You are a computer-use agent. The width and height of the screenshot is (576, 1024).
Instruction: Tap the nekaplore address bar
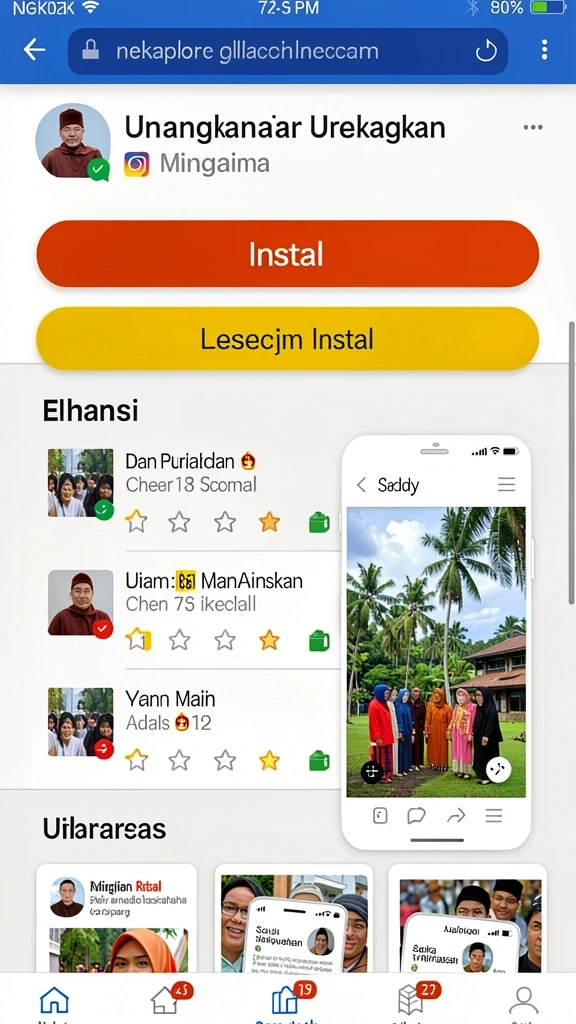point(287,51)
